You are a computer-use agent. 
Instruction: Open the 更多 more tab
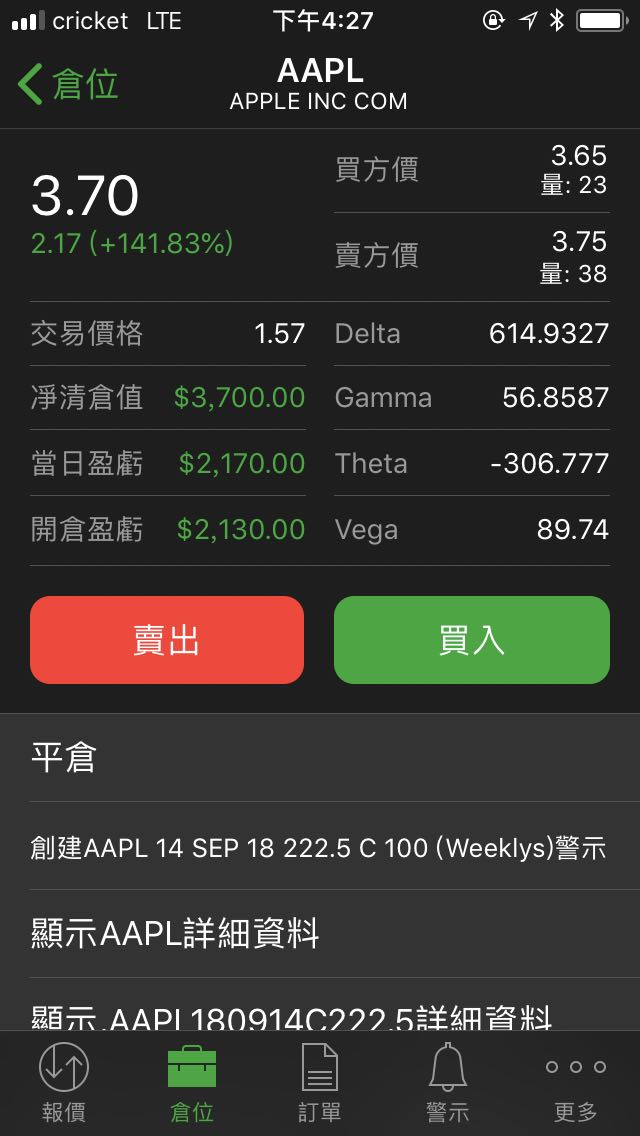(x=576, y=1083)
